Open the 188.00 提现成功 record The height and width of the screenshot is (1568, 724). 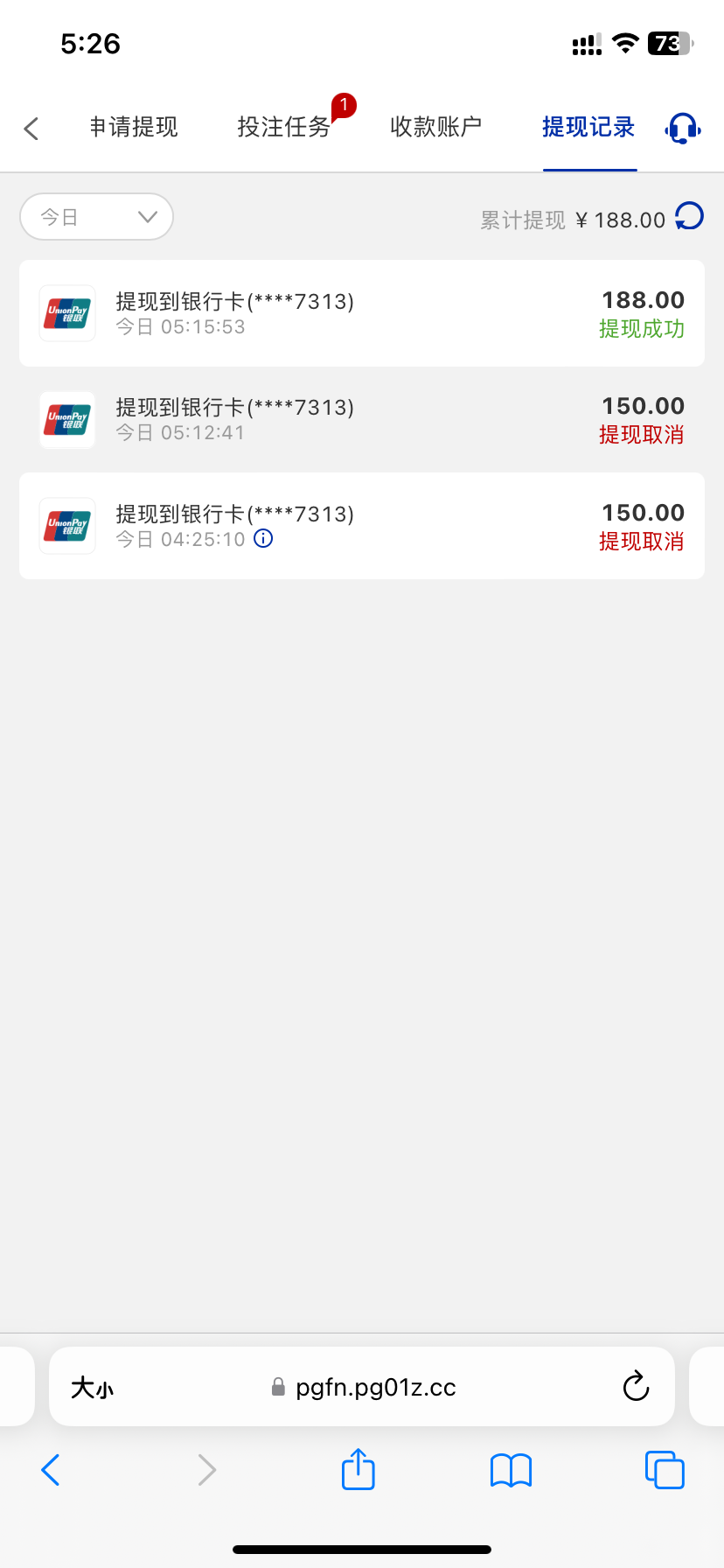[362, 313]
